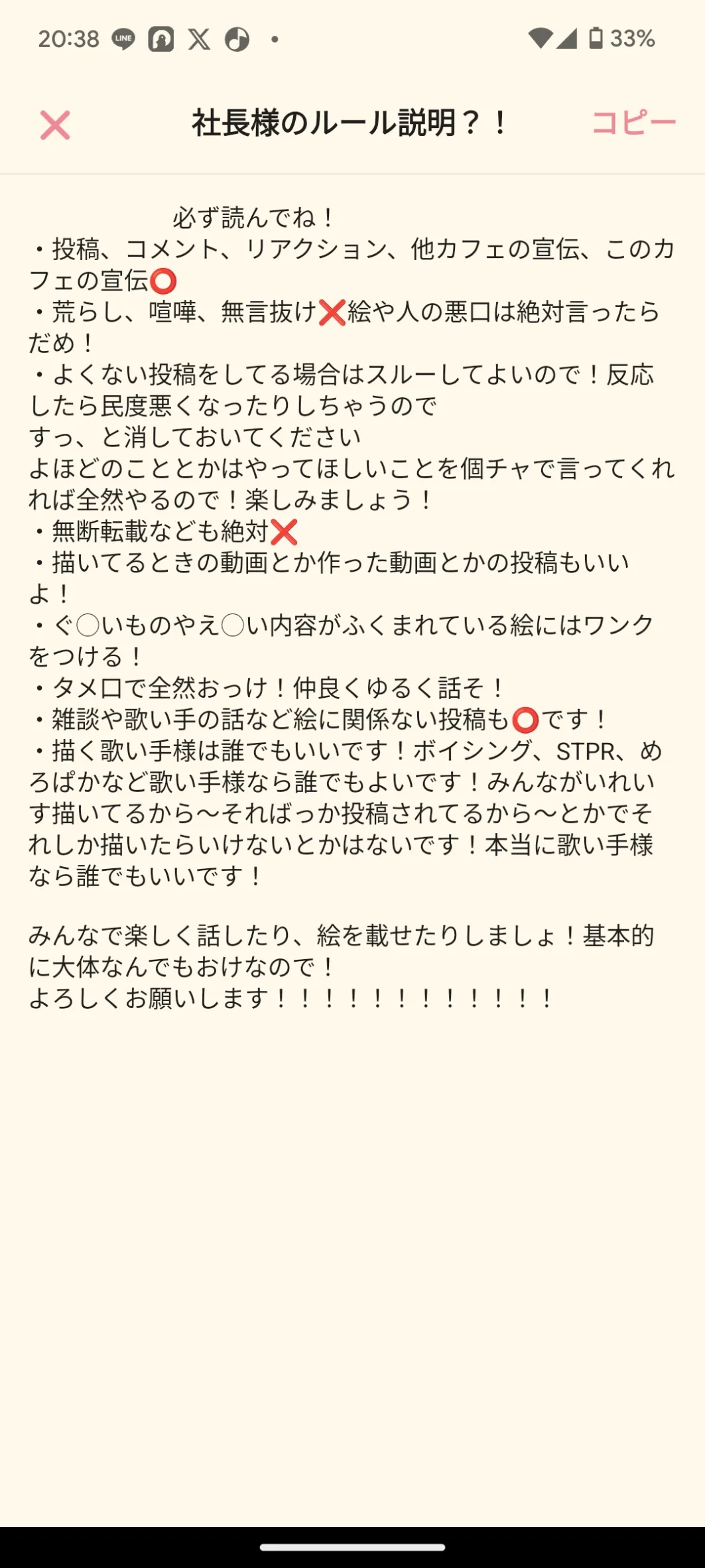Close the rules explanation with the pink X
This screenshot has width=705, height=1568.
coord(55,125)
